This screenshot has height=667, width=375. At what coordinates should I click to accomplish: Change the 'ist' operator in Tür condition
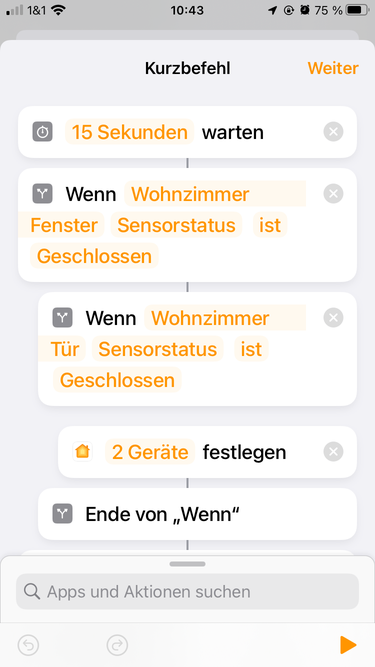point(251,349)
